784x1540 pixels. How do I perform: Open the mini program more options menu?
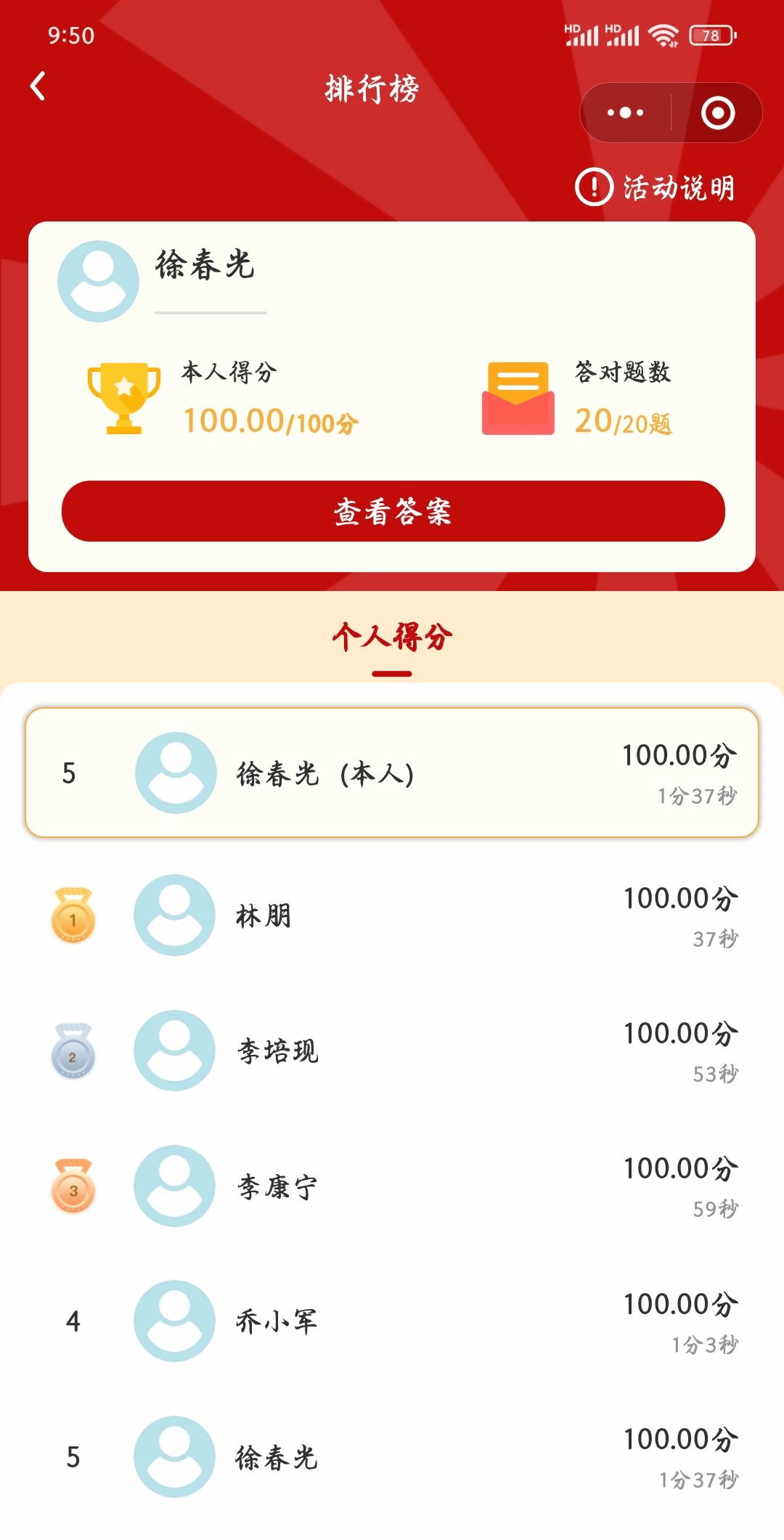[625, 113]
